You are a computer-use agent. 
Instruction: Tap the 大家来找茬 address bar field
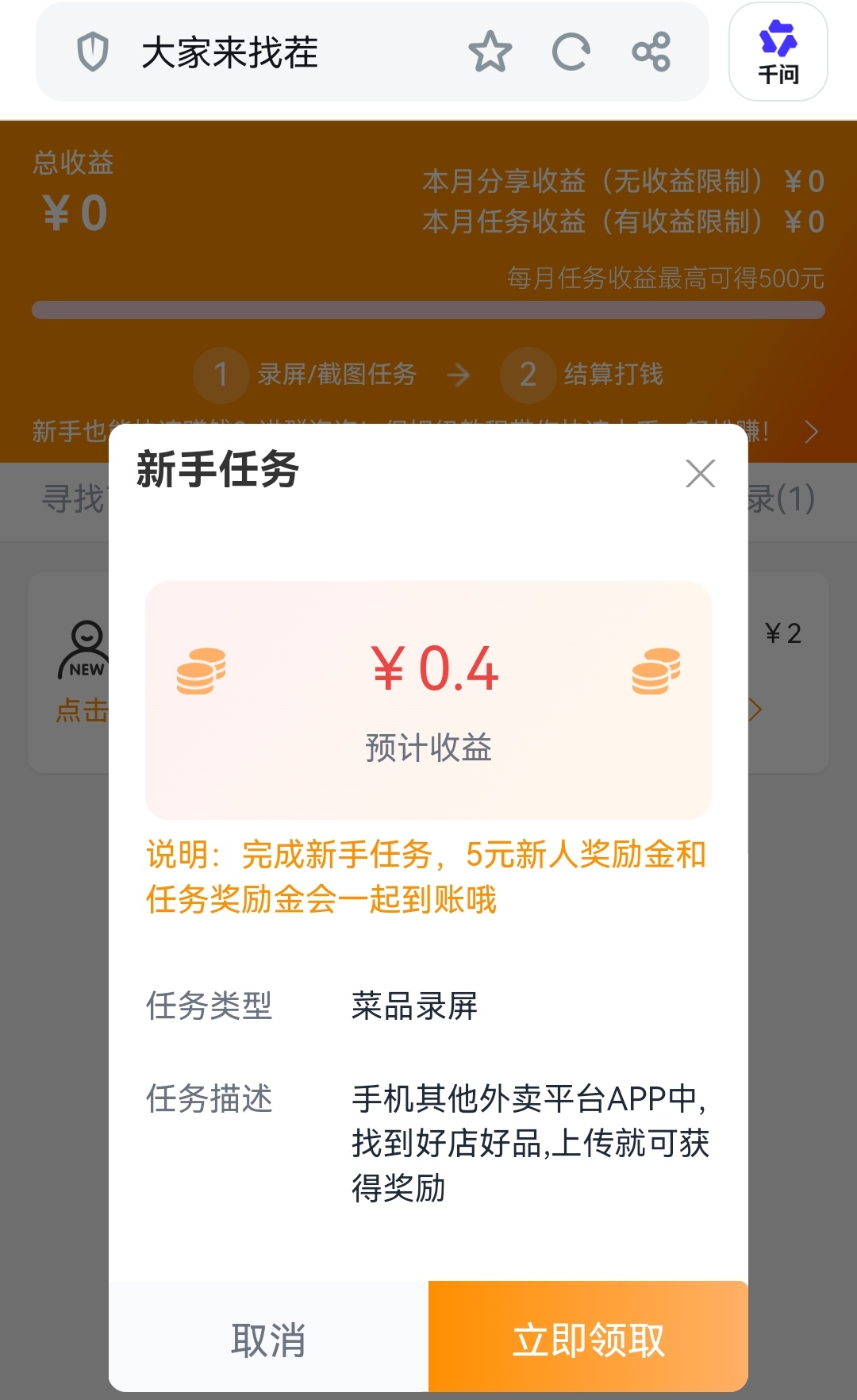coord(230,52)
